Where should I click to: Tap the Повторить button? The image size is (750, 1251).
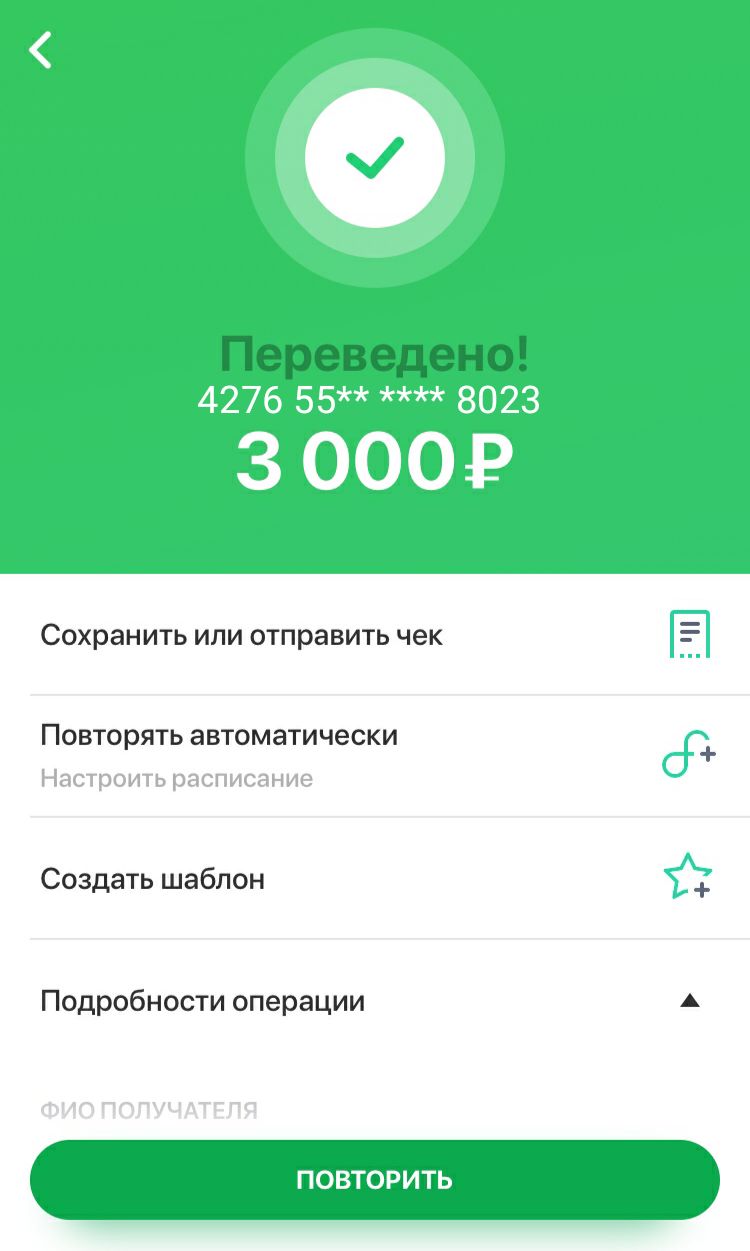(375, 1180)
